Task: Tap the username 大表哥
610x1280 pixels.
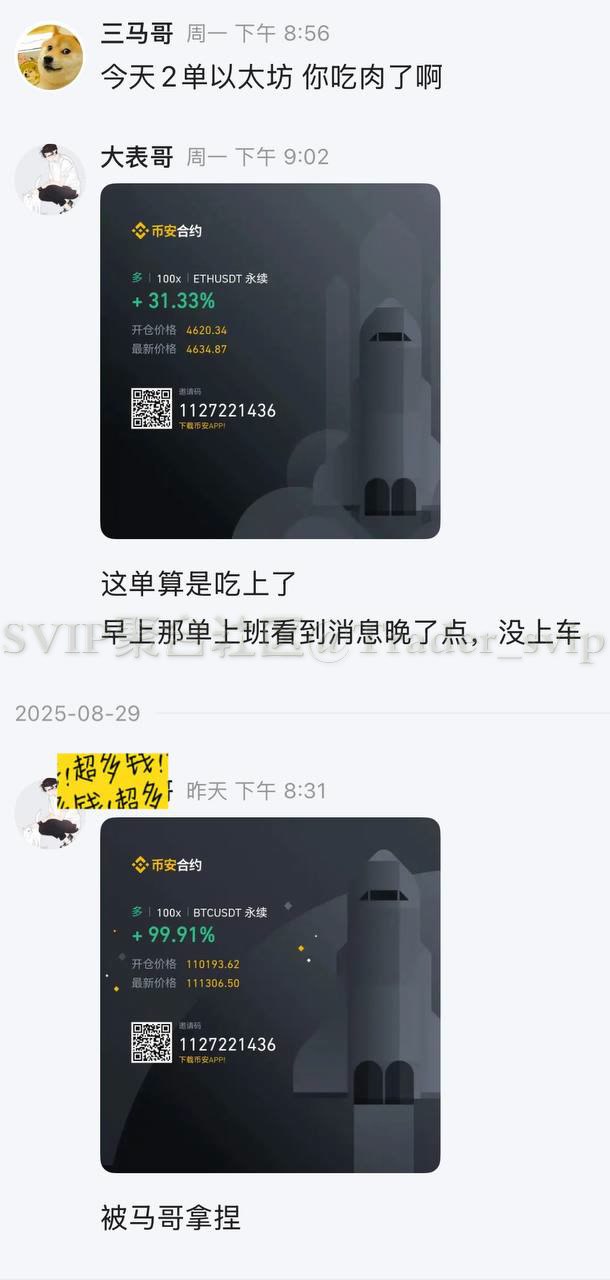Action: point(137,157)
